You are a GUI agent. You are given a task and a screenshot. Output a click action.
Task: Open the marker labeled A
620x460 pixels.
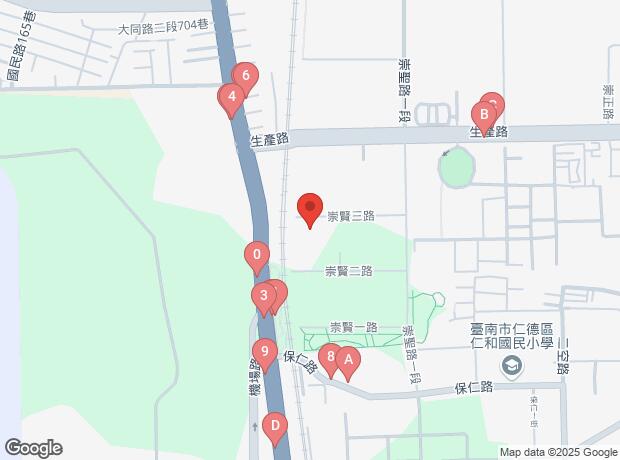tap(348, 359)
